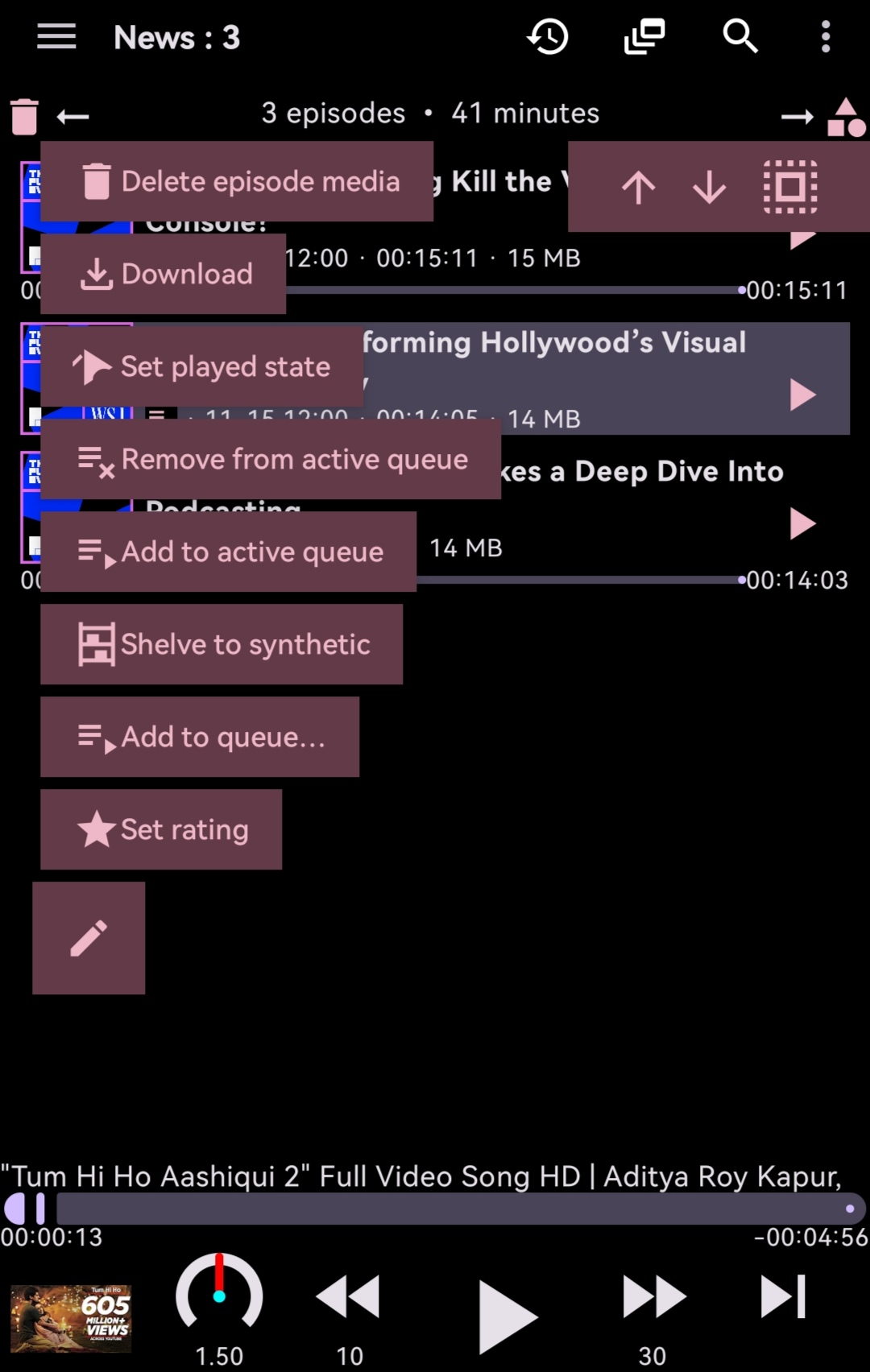Tap Set rating

(161, 830)
